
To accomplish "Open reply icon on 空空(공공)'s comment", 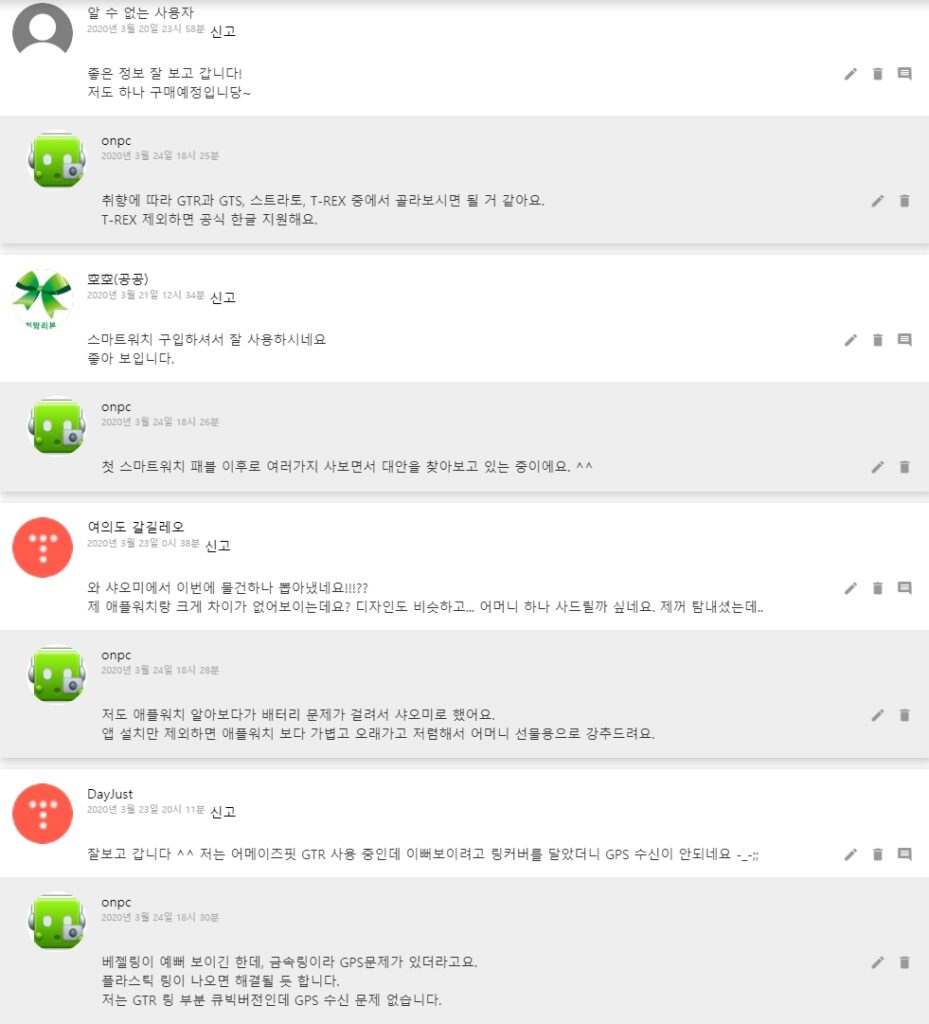I will 904,340.
